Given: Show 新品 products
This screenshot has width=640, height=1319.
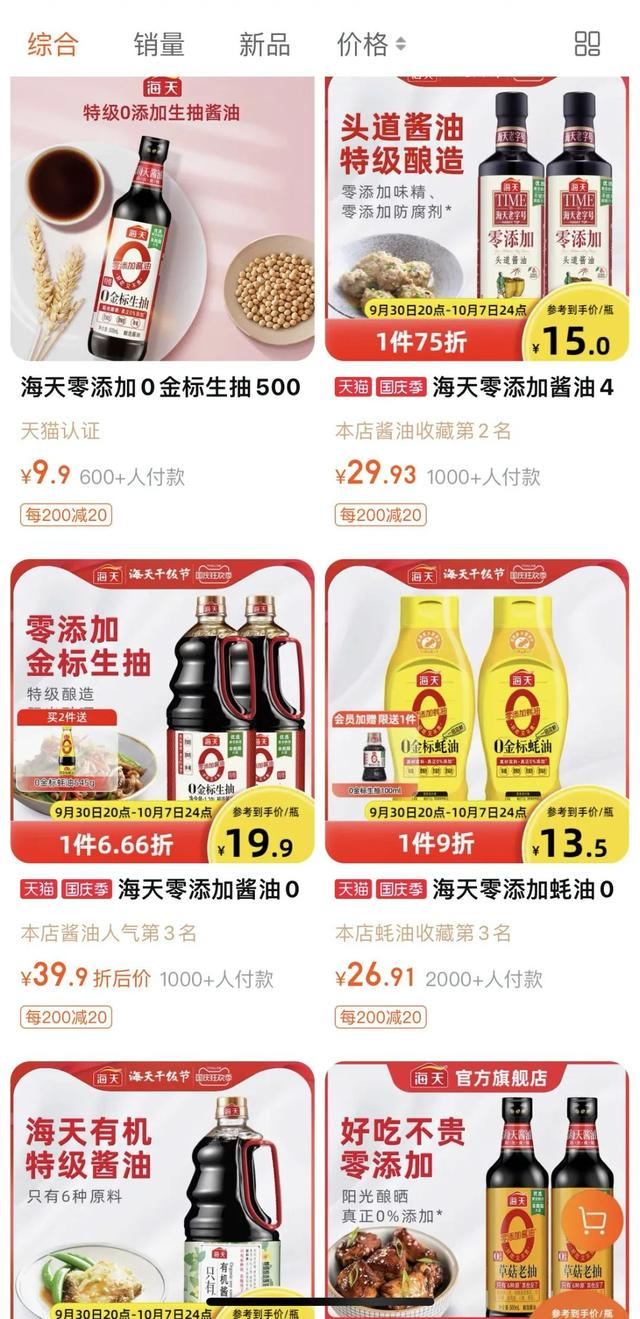Looking at the screenshot, I should 264,44.
